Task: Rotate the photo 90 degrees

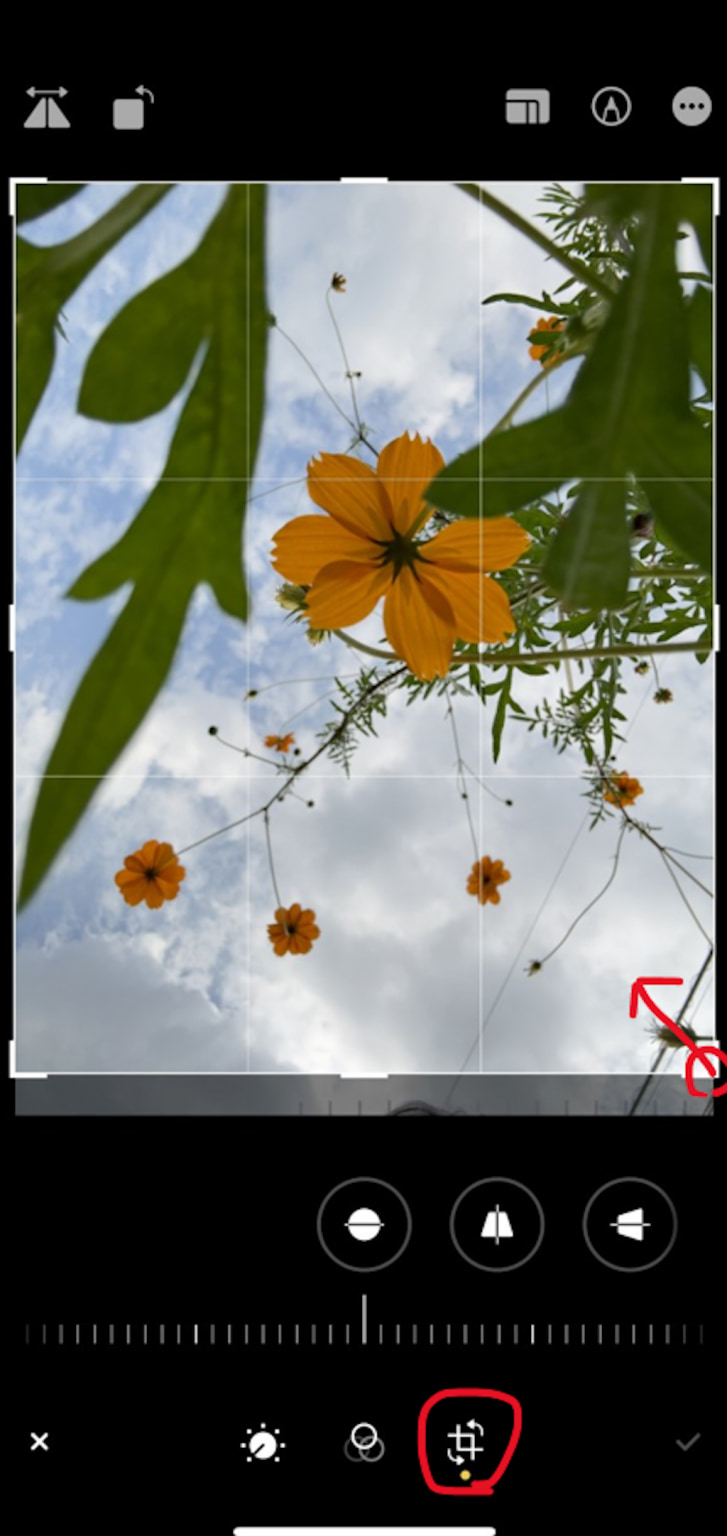Action: (x=132, y=108)
